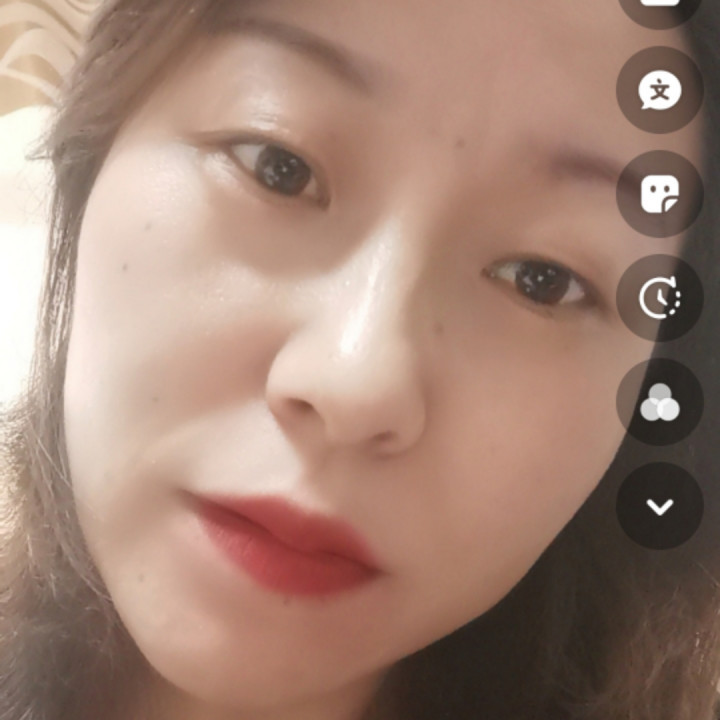Add a sticker to the video
Image resolution: width=720 pixels, height=720 pixels.
660,194
